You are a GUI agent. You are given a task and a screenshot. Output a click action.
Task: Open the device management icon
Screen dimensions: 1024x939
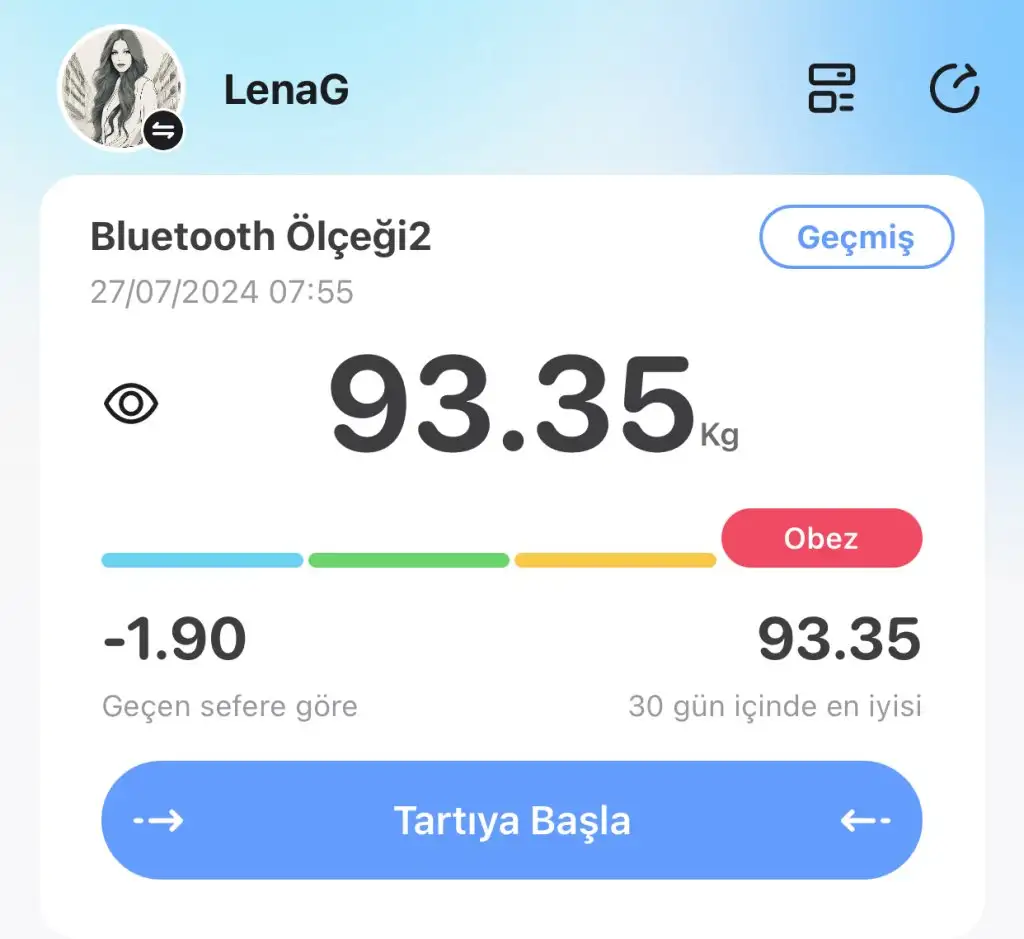click(x=831, y=89)
